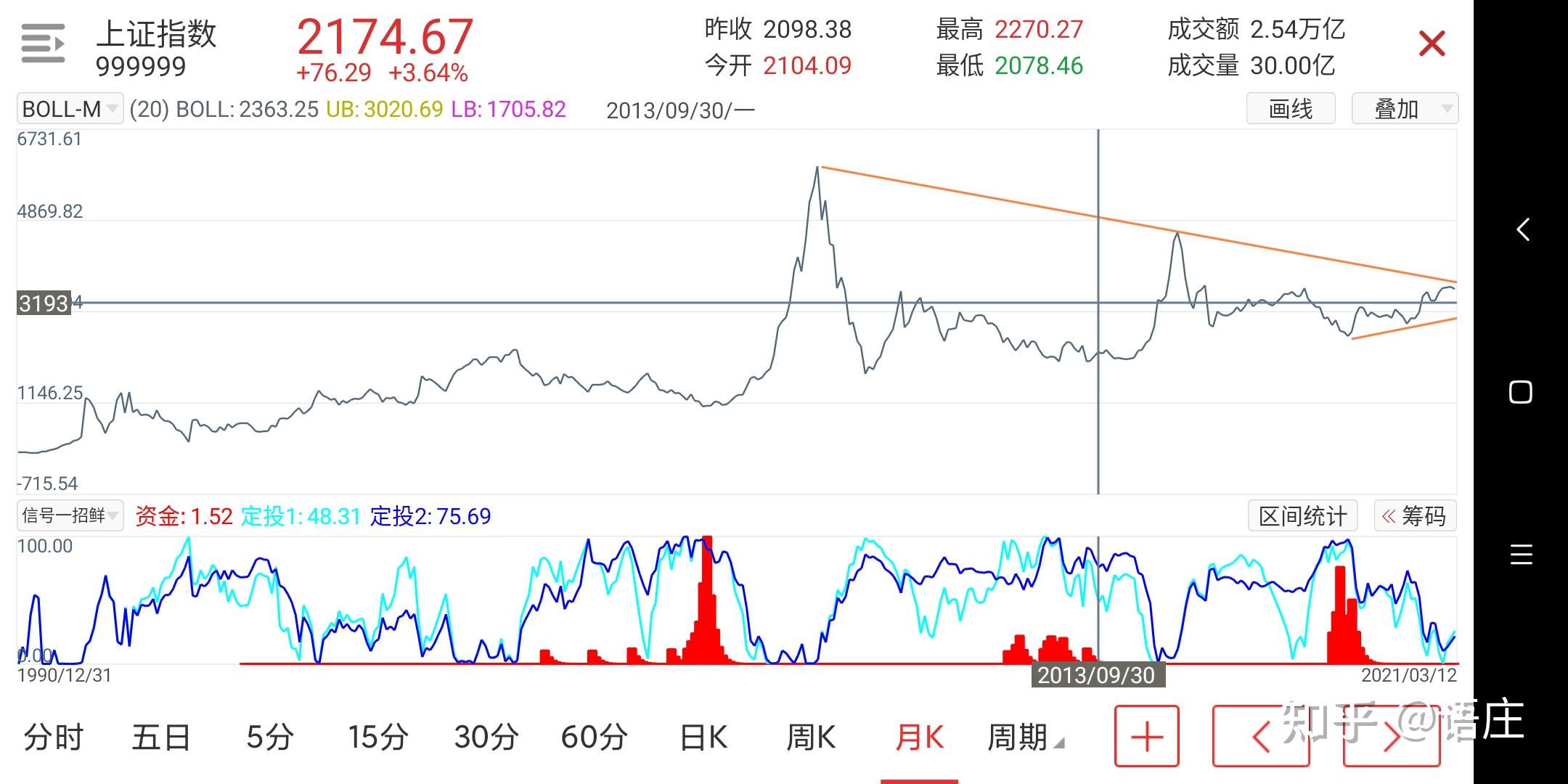This screenshot has width=1568, height=784.
Task: Tap the 画线 draw-line button
Action: 1291,109
